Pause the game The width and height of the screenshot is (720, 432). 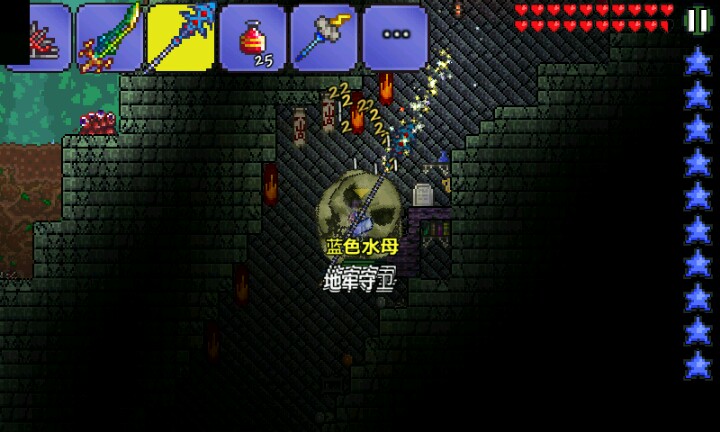[697, 19]
